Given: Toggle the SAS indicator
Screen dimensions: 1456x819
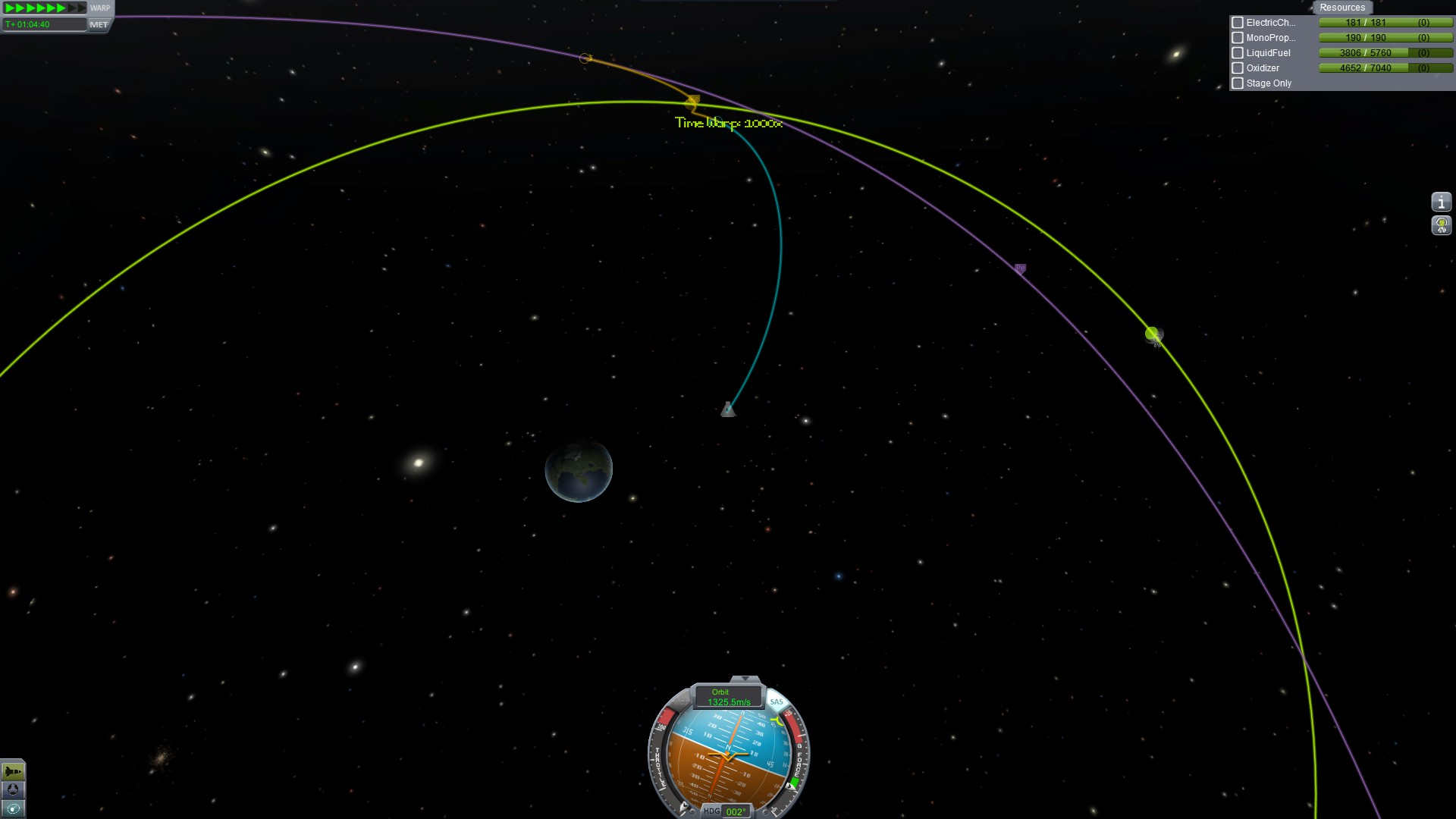Looking at the screenshot, I should pos(777,701).
